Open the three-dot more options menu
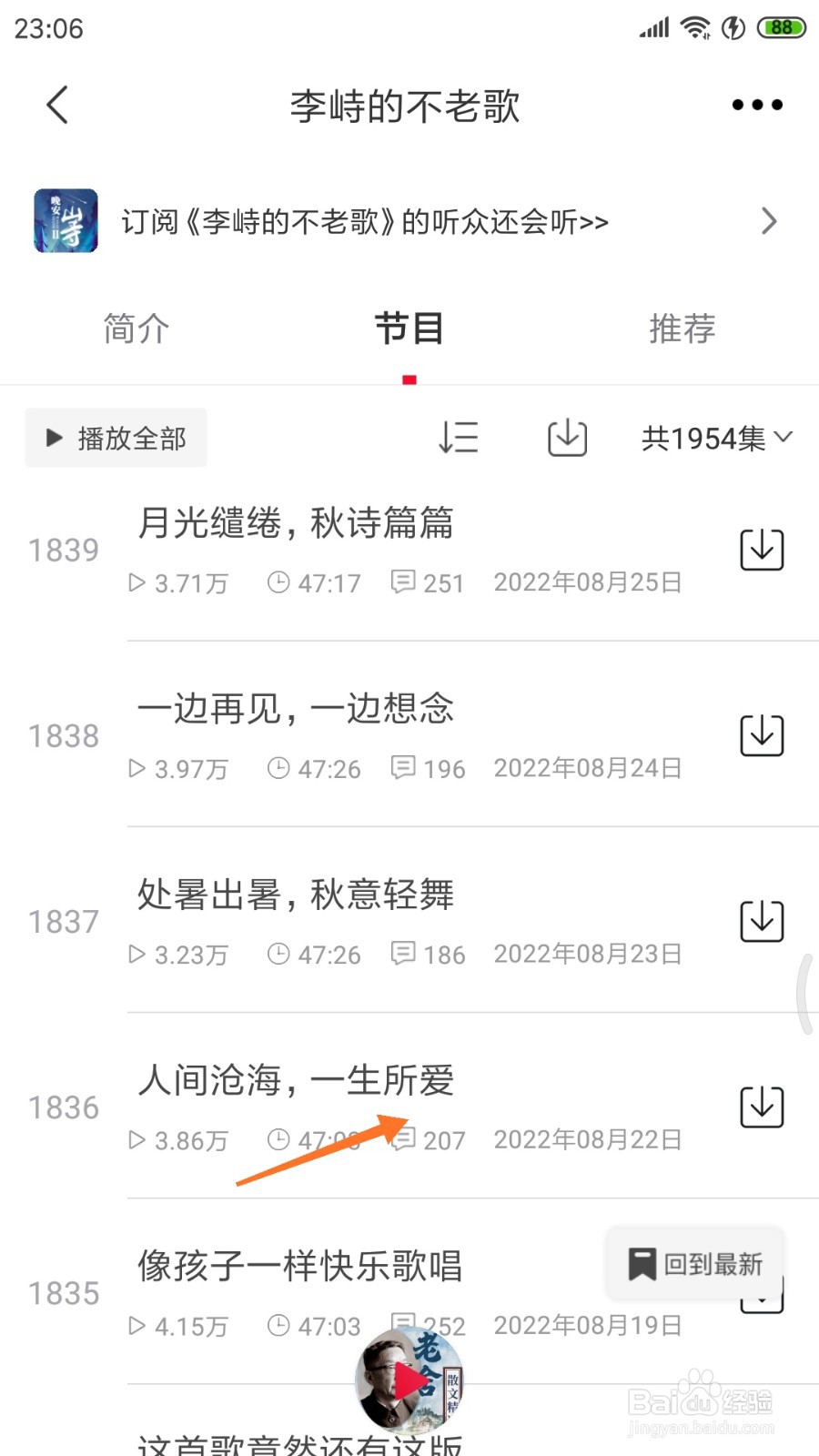Viewport: 819px width, 1456px height. pos(756,104)
